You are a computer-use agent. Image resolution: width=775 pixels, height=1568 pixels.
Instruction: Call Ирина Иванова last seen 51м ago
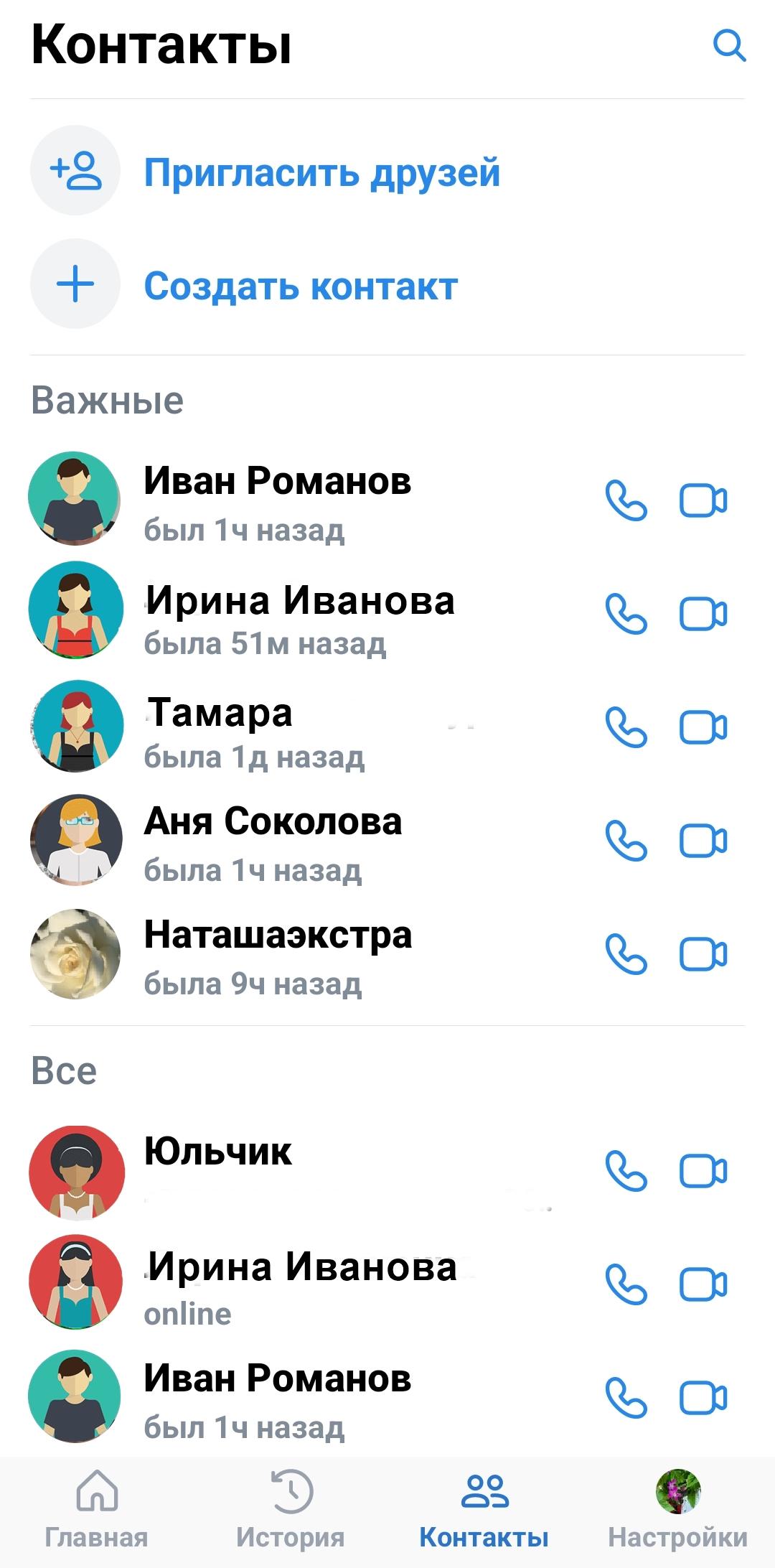pos(626,614)
